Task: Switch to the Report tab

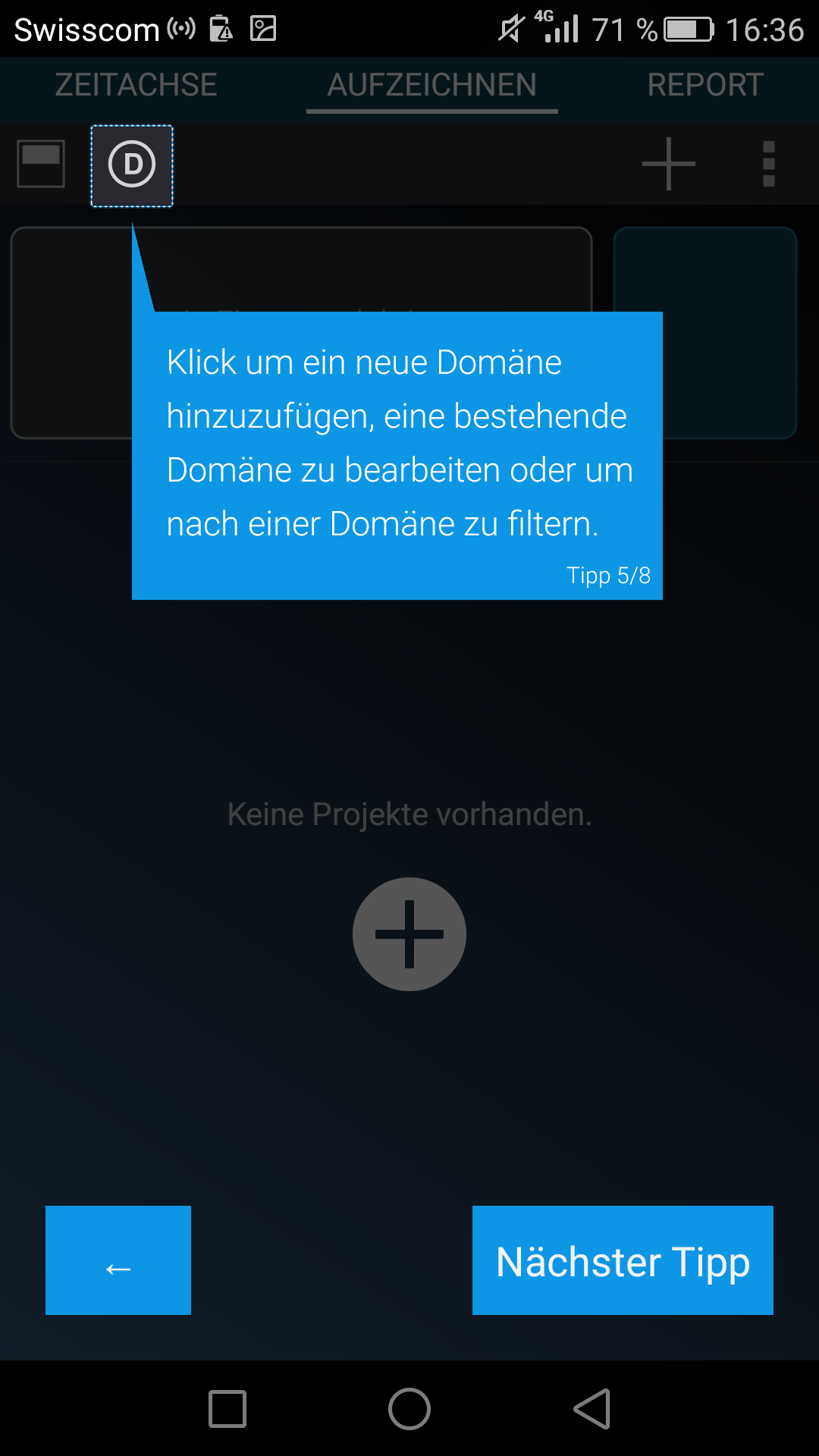Action: [705, 85]
